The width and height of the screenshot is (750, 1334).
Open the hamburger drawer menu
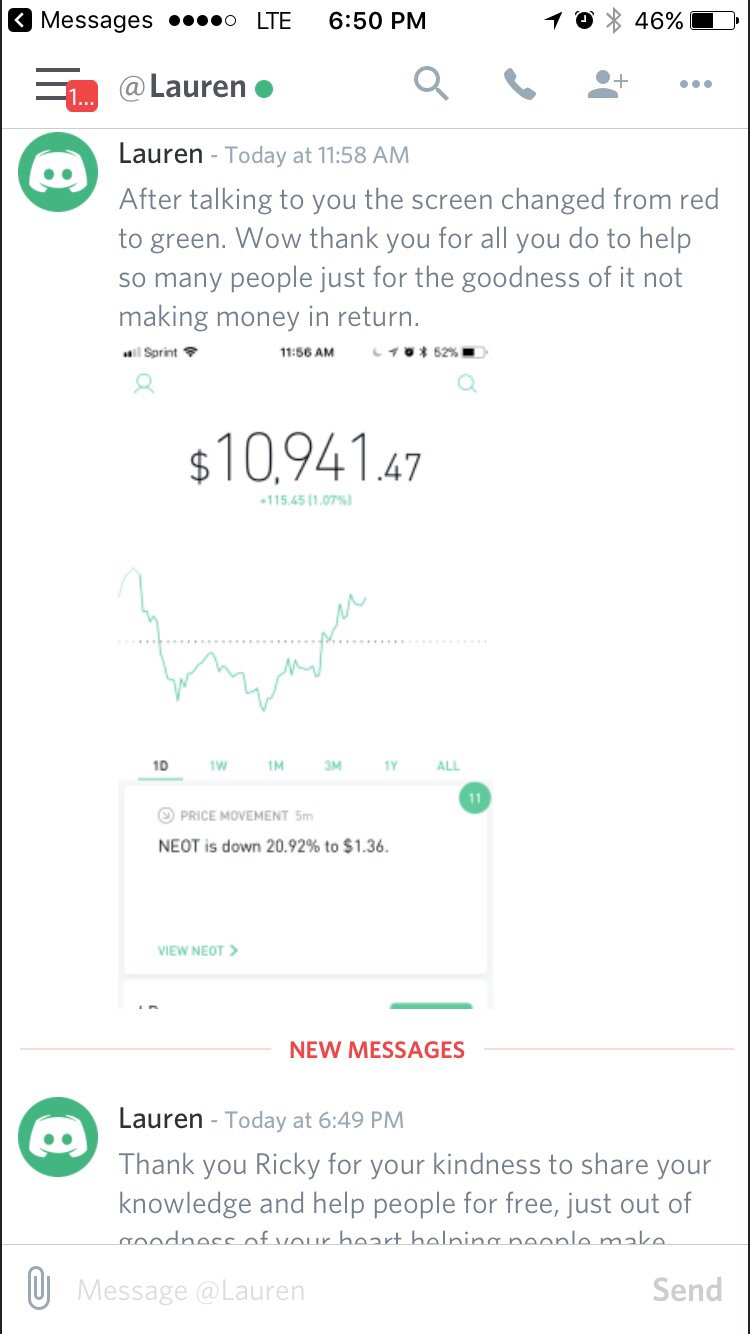[x=58, y=86]
